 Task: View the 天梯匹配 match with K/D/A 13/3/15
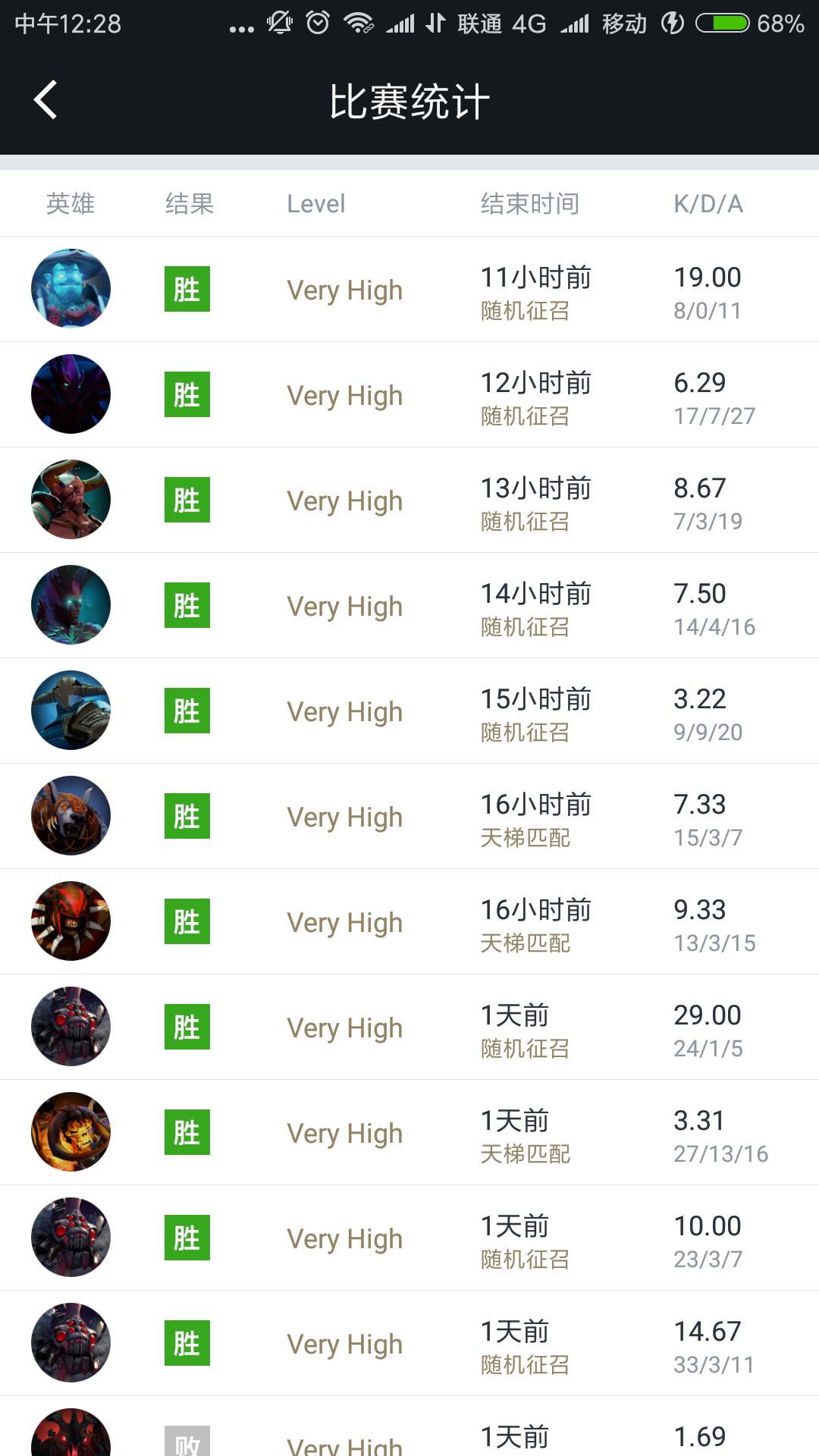point(409,921)
